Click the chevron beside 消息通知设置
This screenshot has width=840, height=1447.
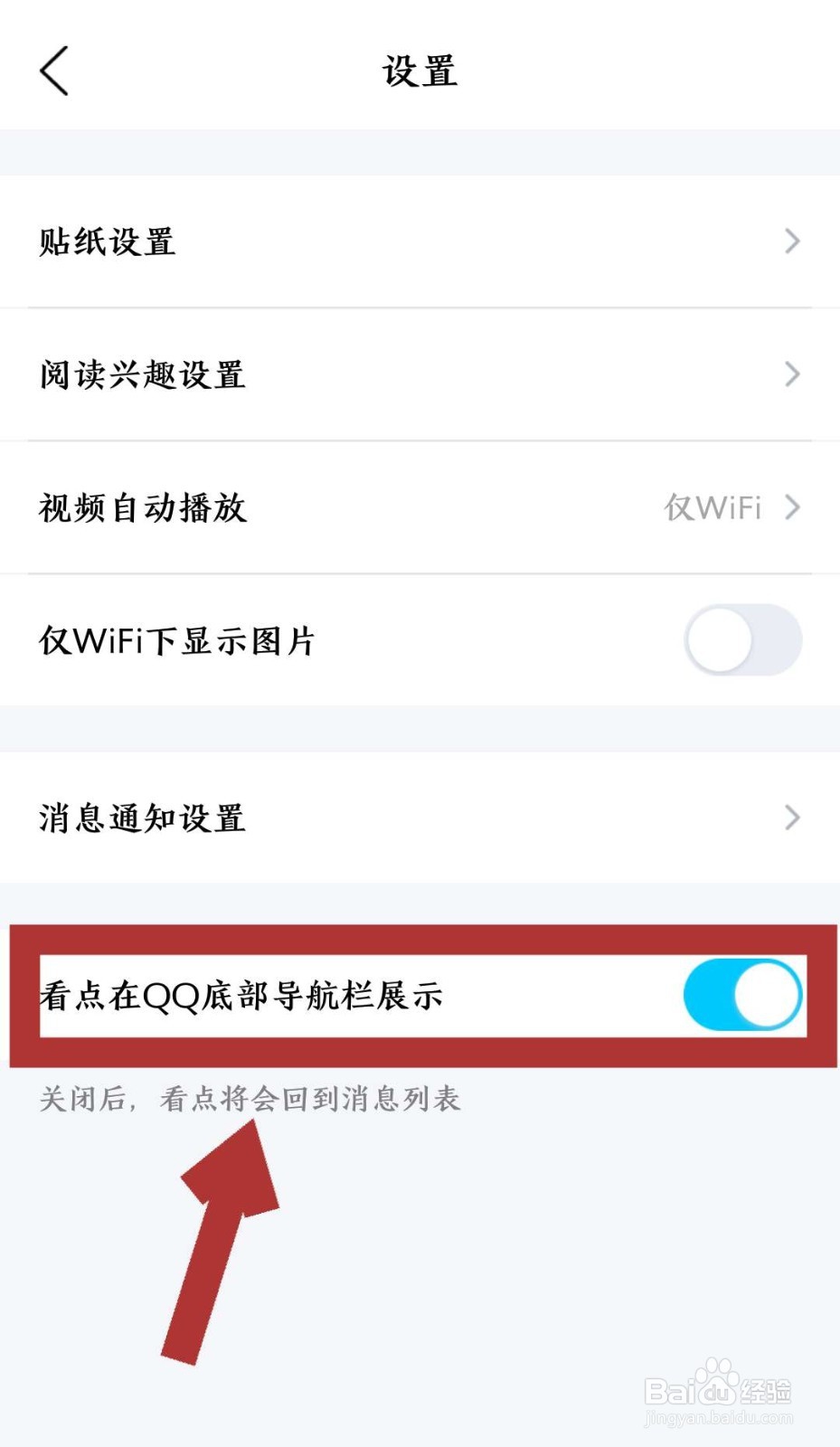[794, 818]
